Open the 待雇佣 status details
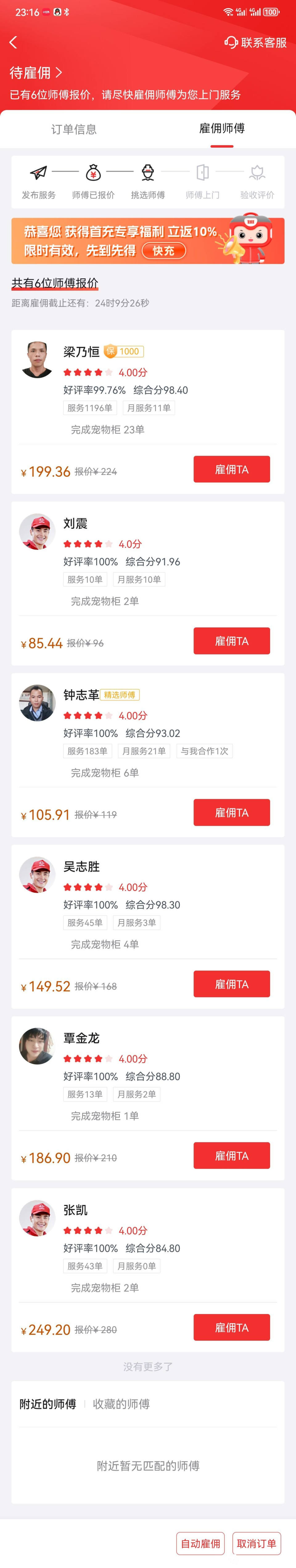Image resolution: width=296 pixels, height=1568 pixels. [x=35, y=73]
